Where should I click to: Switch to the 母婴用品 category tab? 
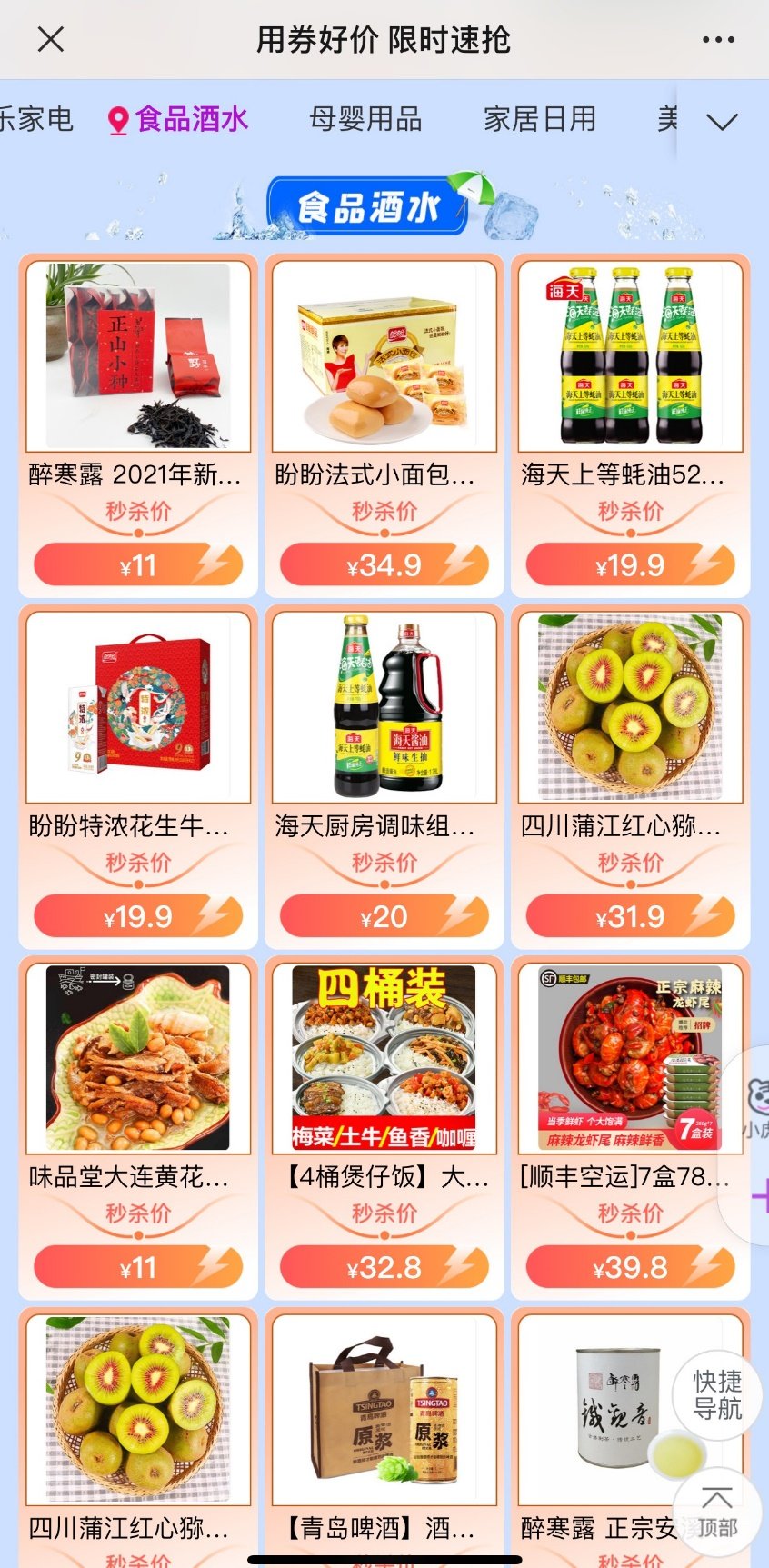(365, 119)
